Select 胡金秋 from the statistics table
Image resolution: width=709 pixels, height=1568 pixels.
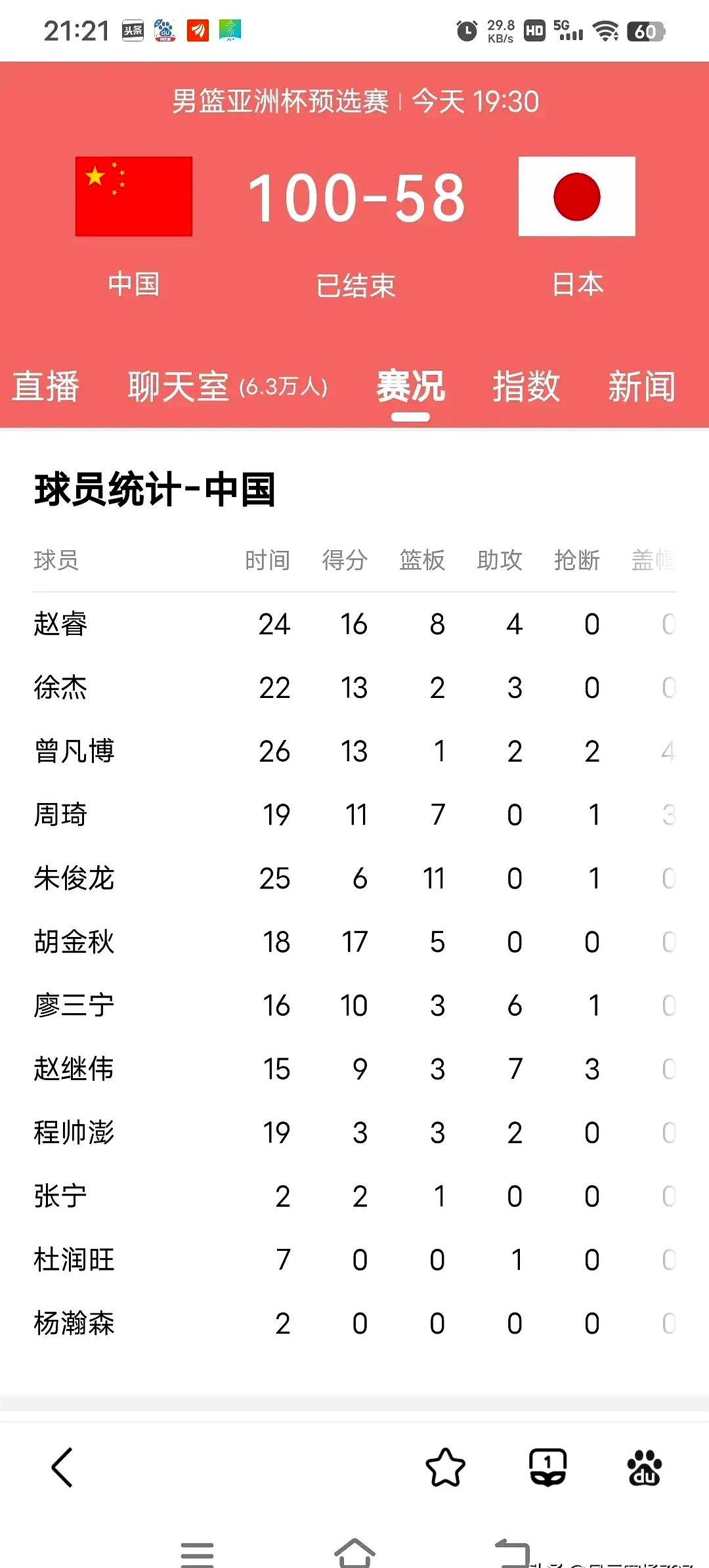tap(74, 942)
